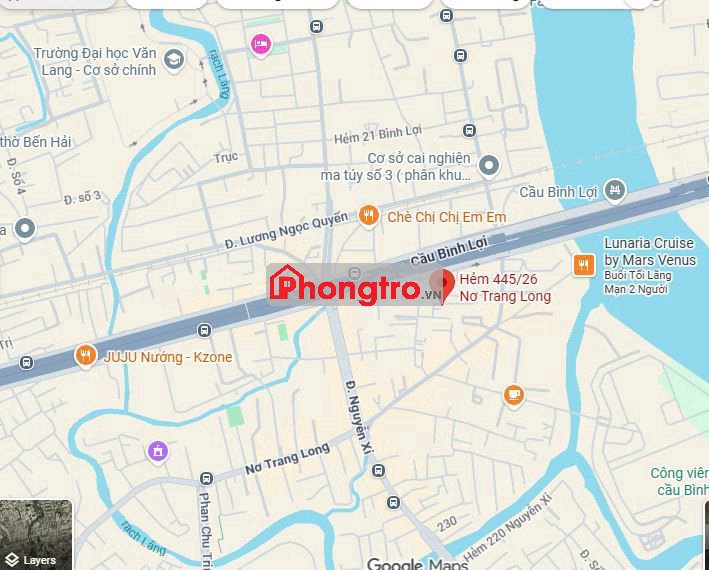Select the purple shopping marker

pyautogui.click(x=157, y=452)
